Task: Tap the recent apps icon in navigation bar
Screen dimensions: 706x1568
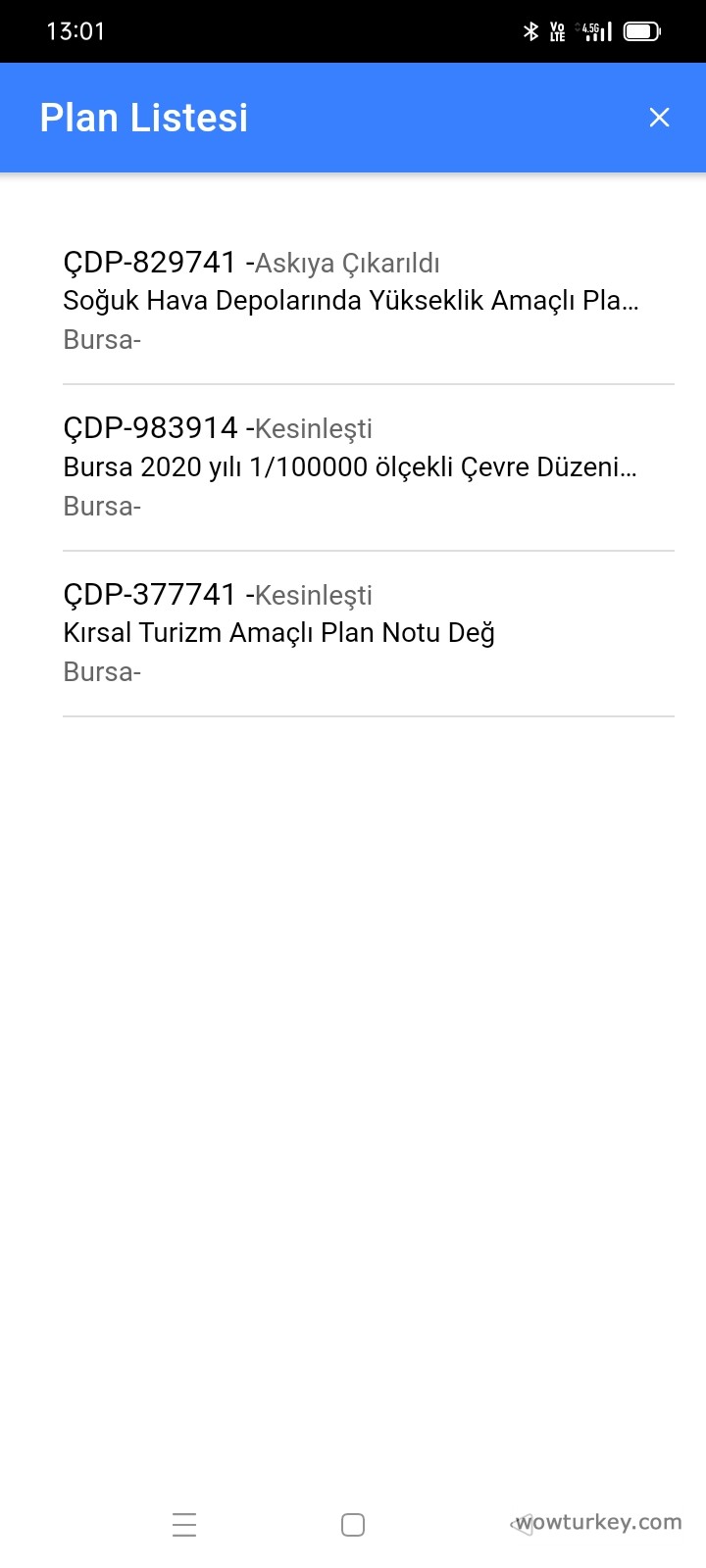Action: (184, 1524)
